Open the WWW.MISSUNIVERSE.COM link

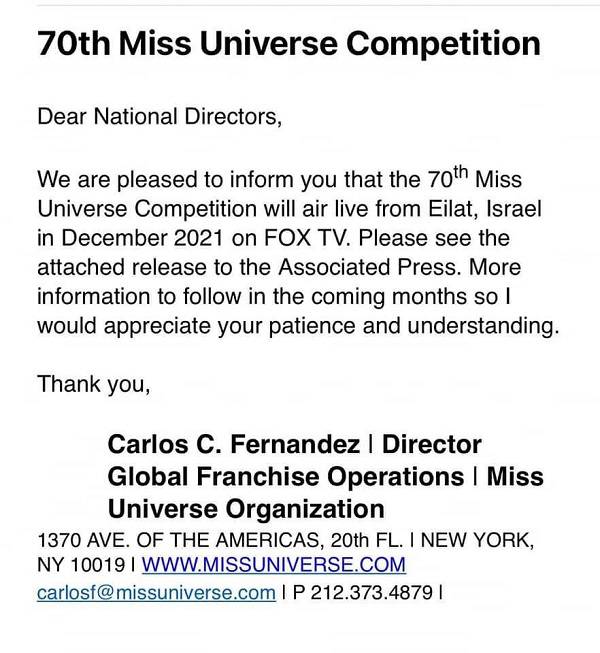[274, 564]
